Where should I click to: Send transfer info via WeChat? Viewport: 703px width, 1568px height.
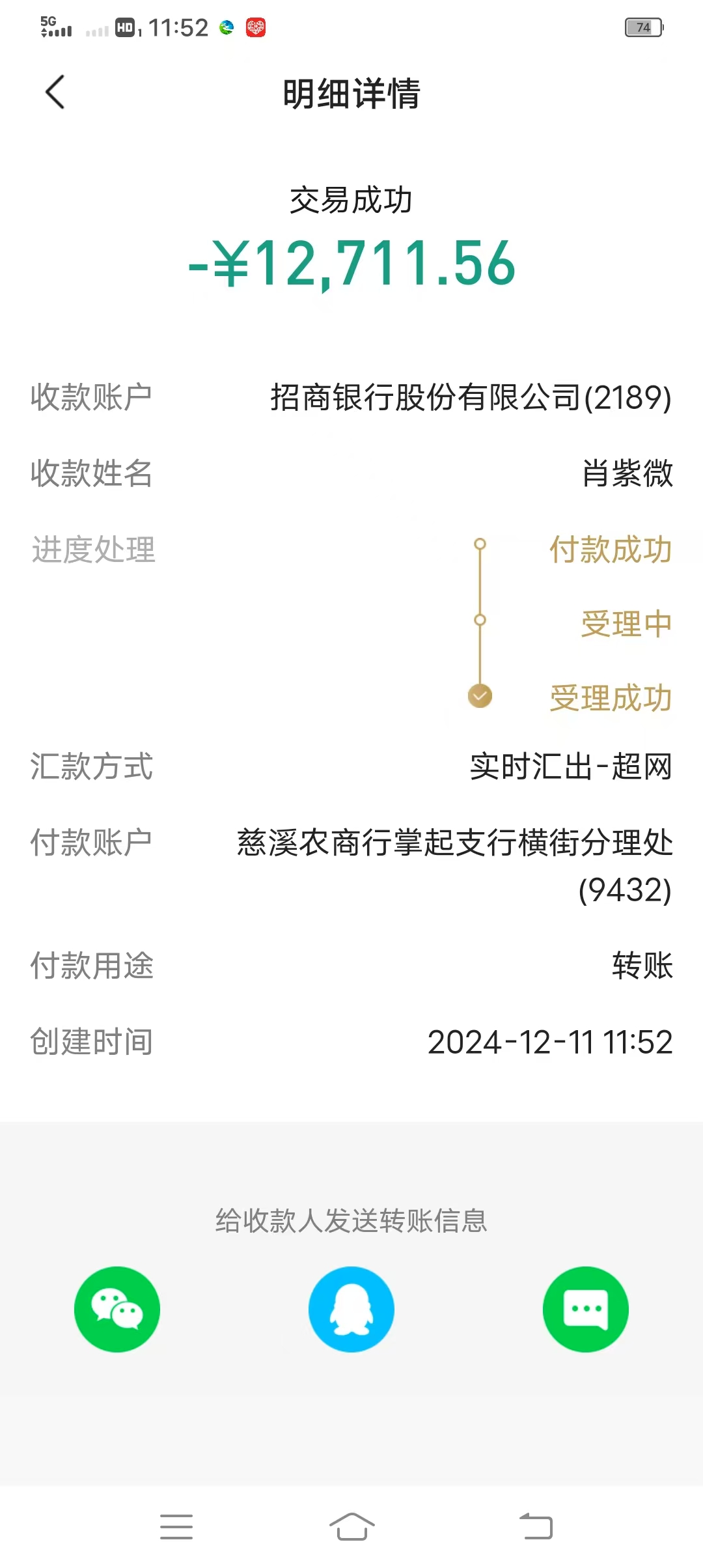click(117, 1309)
